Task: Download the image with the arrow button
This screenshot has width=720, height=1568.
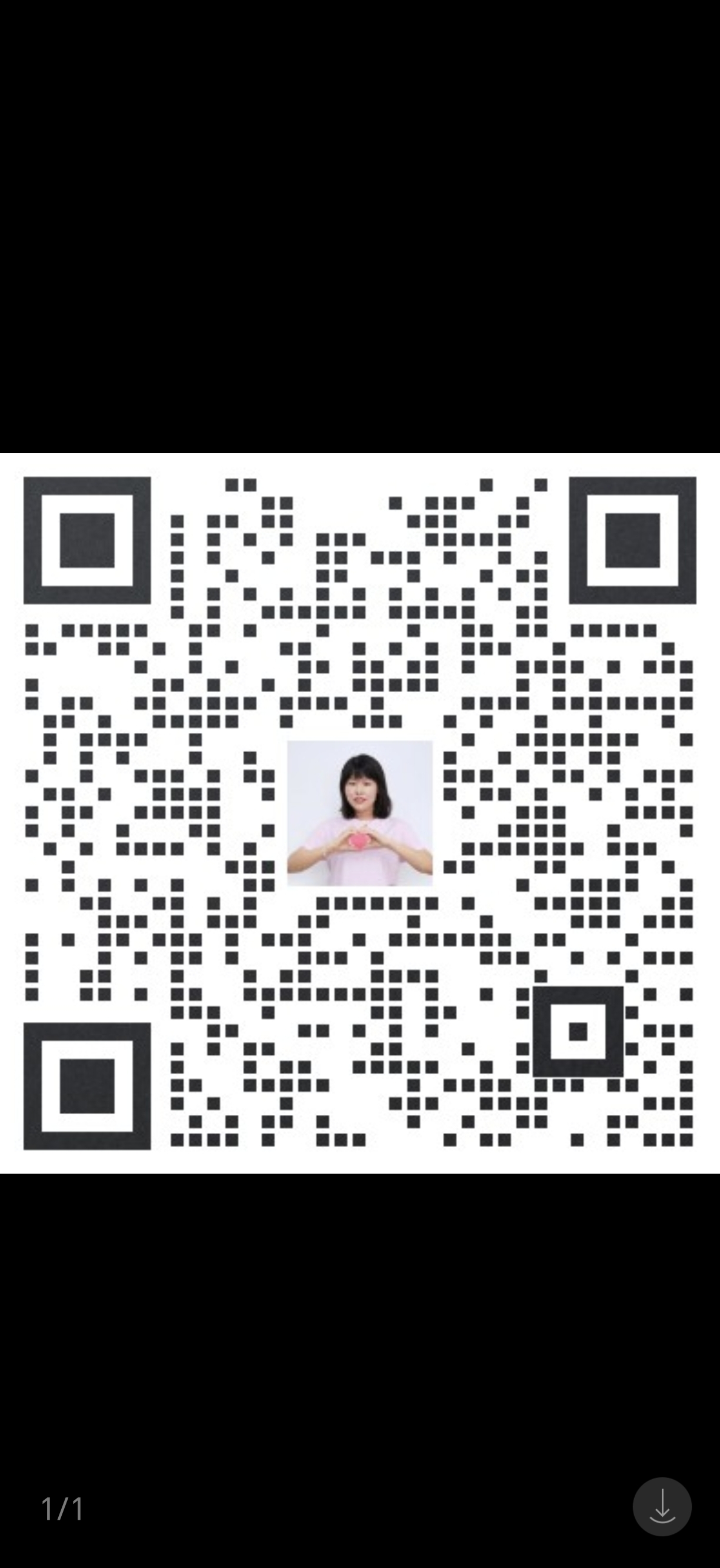Action: (662, 1507)
